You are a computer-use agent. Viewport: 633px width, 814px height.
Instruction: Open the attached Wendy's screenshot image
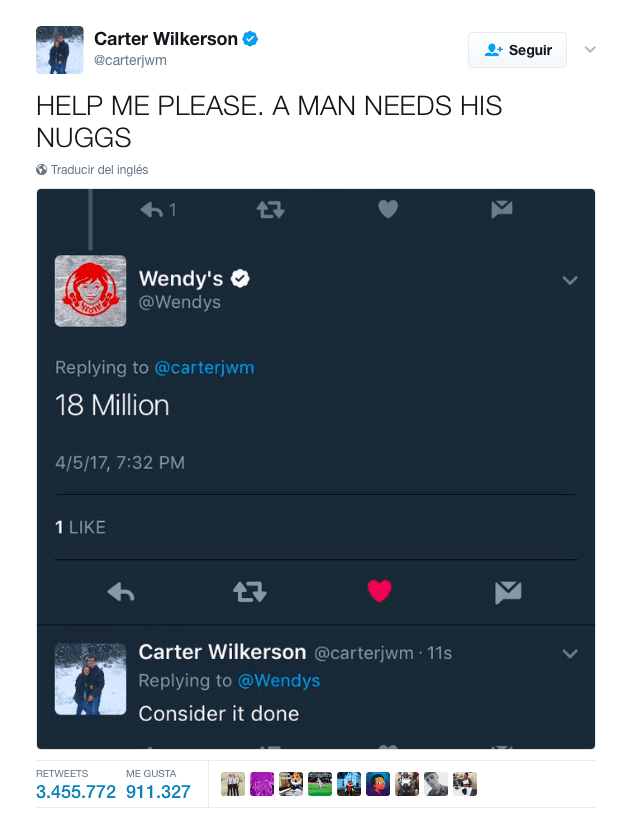pyautogui.click(x=316, y=468)
